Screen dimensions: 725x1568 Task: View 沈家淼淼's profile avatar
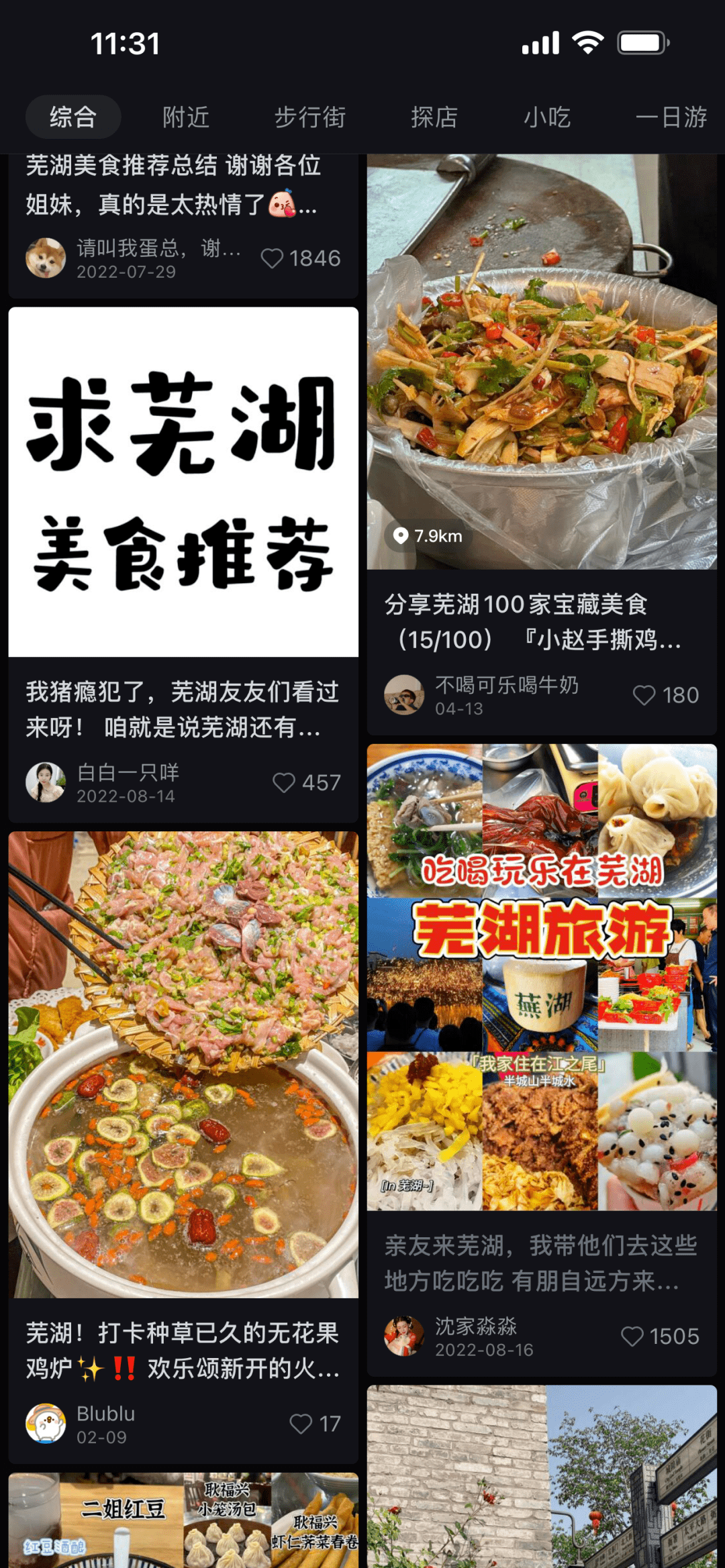(x=404, y=1336)
